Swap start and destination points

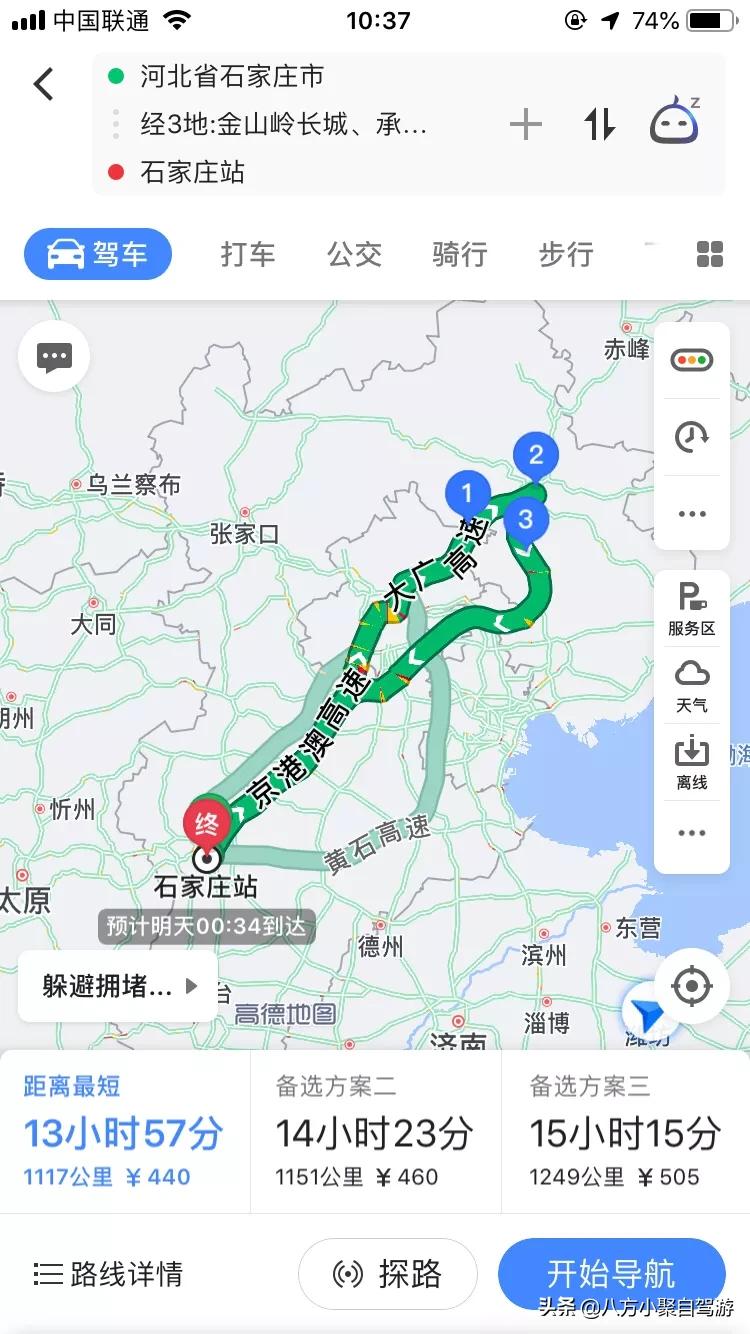tap(599, 125)
